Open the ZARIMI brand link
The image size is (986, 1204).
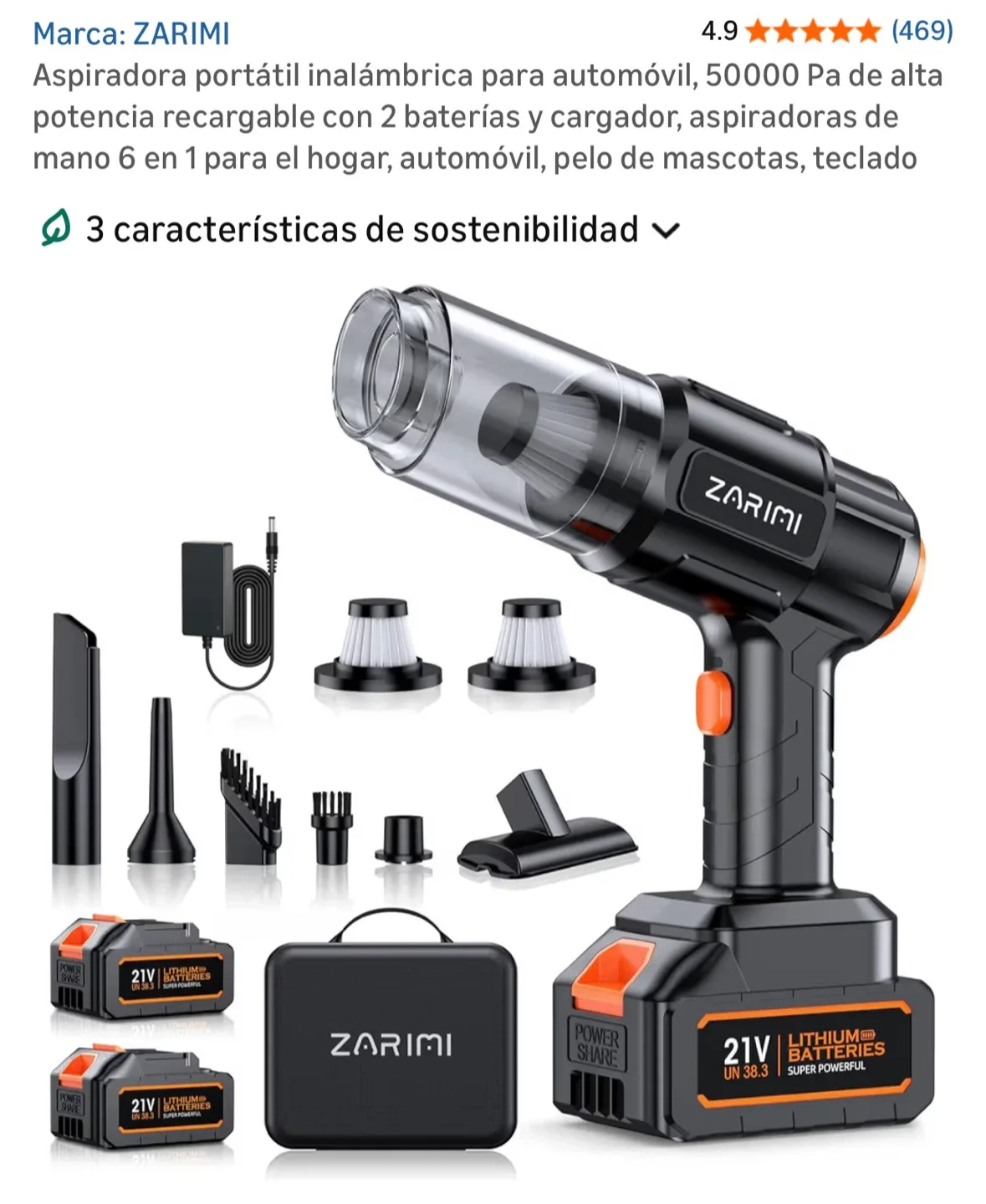(x=131, y=33)
